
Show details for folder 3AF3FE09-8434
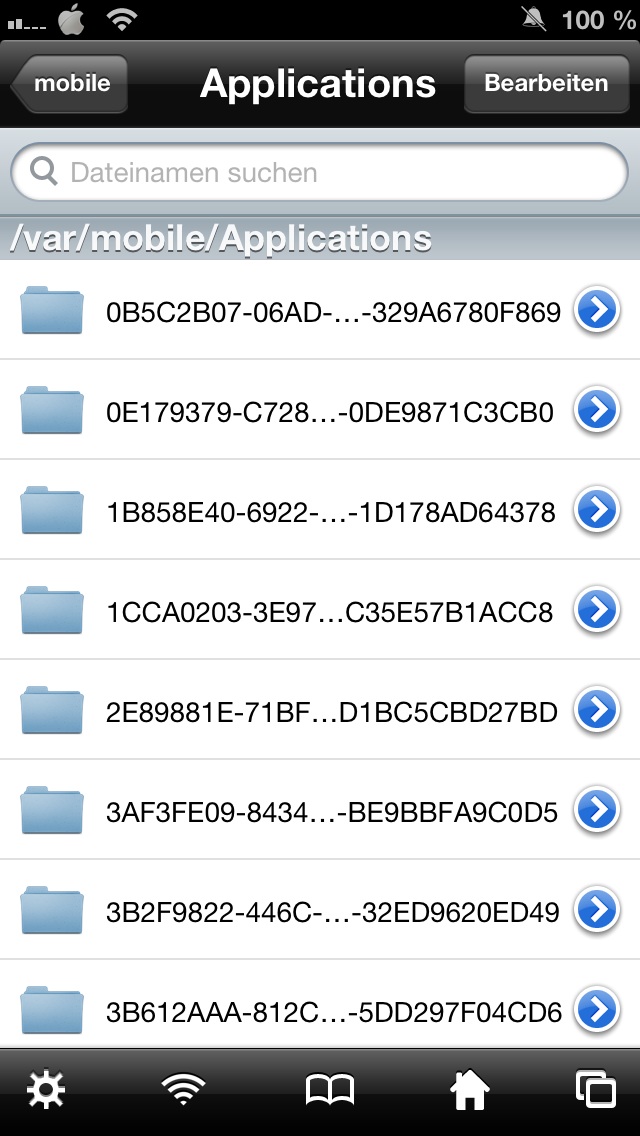(596, 811)
